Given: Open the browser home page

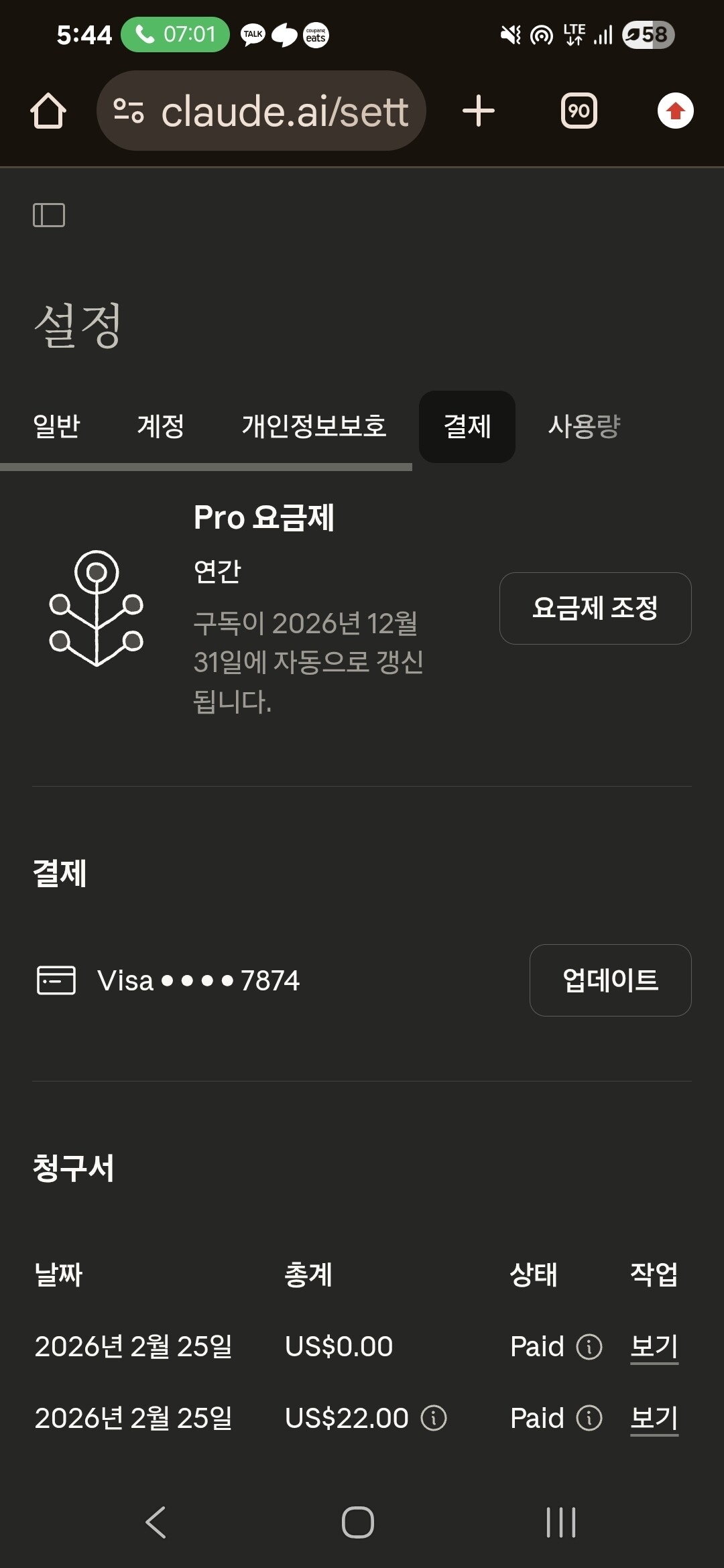Looking at the screenshot, I should click(48, 111).
